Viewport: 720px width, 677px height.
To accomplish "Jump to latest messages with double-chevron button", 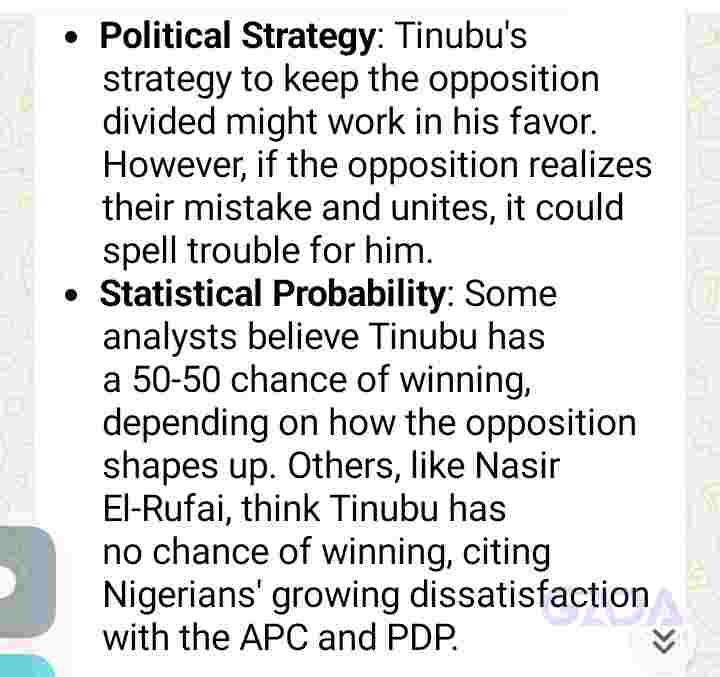I will (x=664, y=640).
